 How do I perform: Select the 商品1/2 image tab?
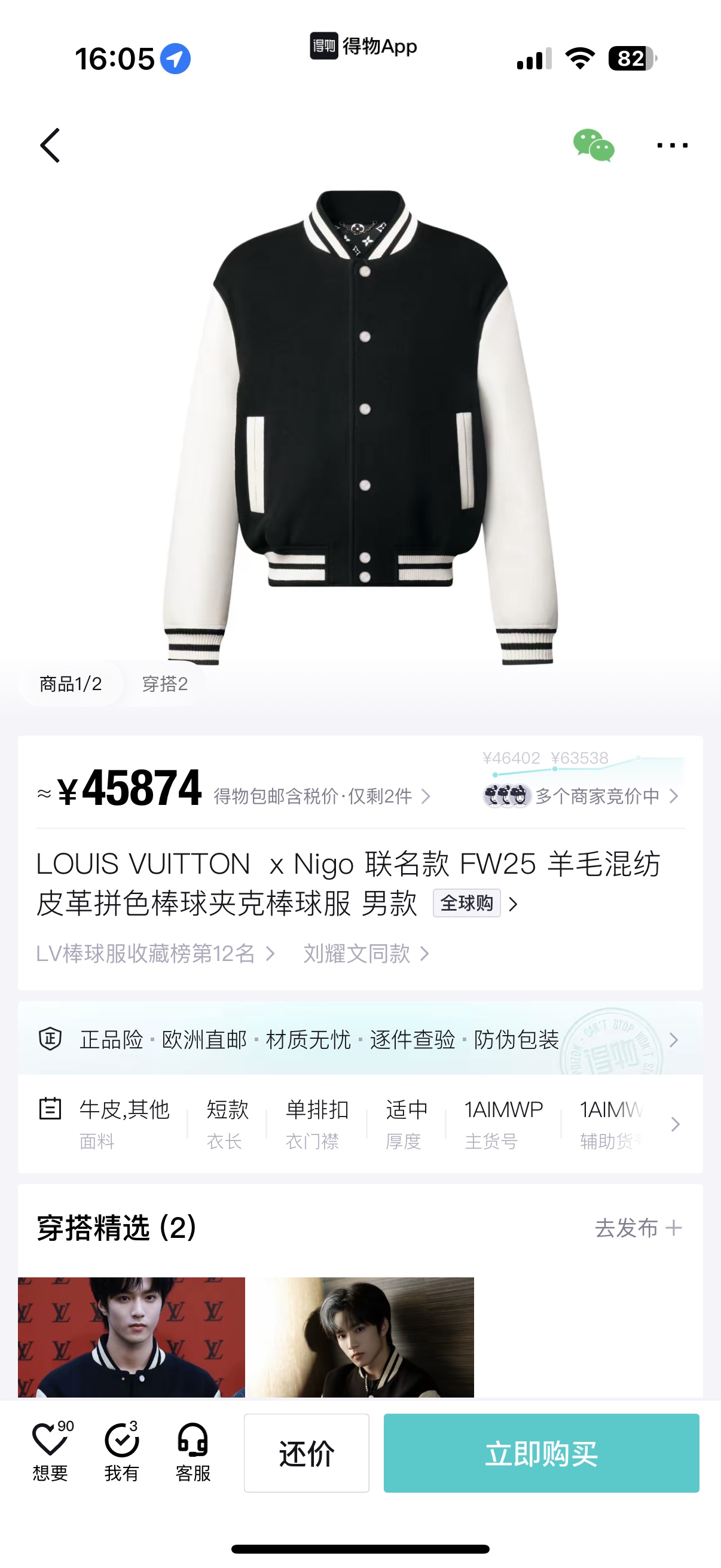coord(71,684)
